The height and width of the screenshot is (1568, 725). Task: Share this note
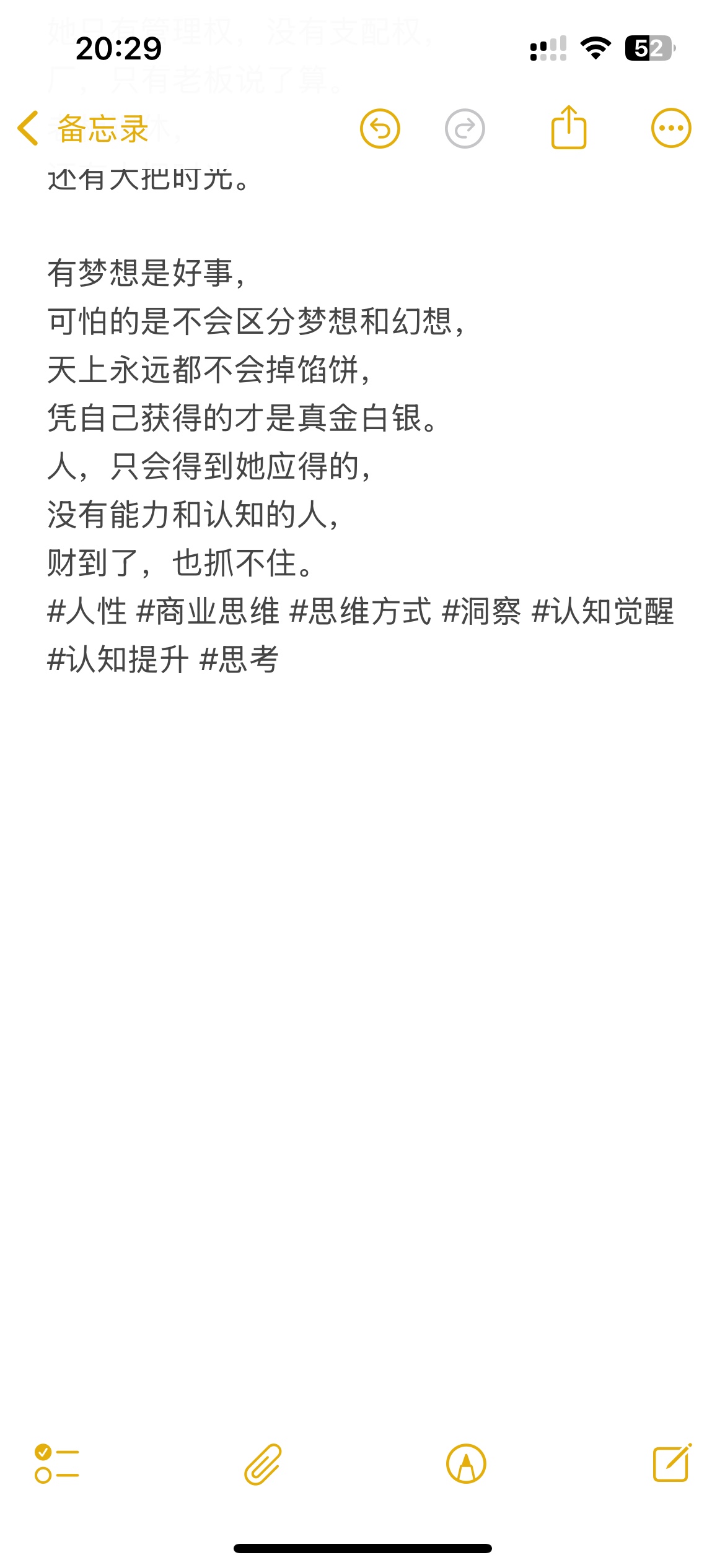569,127
